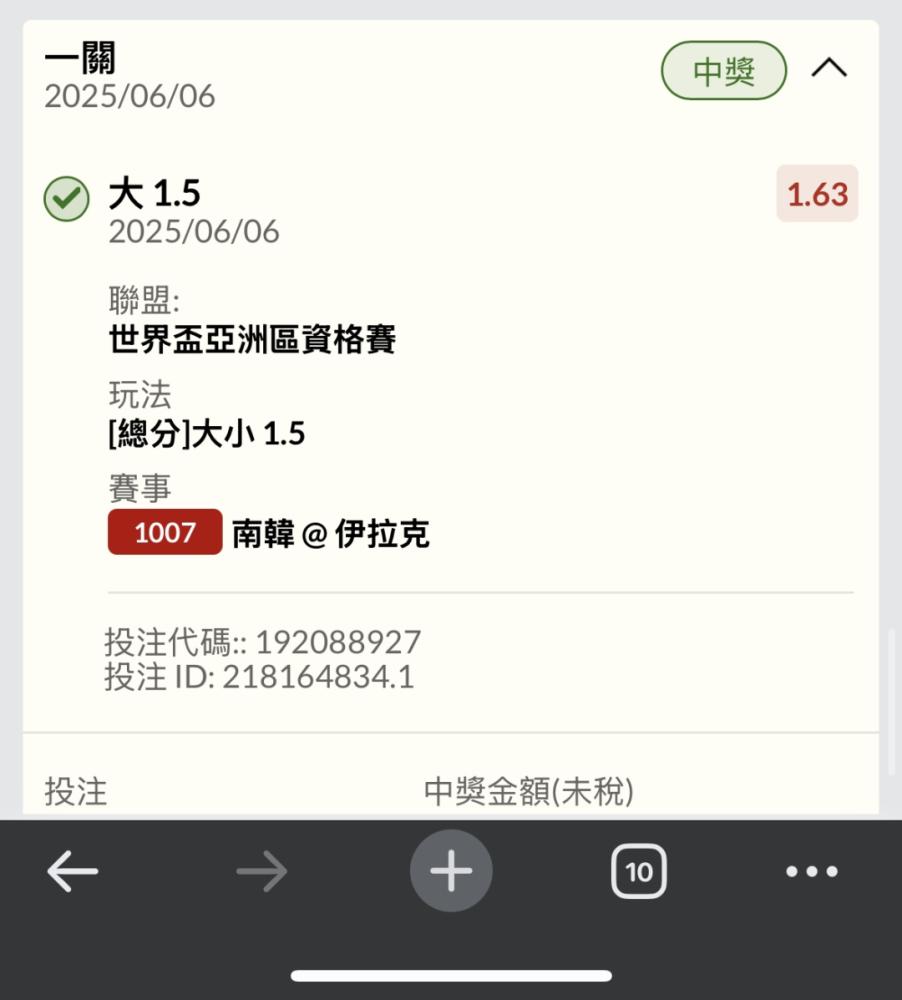Open a new browser tab
This screenshot has height=1000, width=902.
coord(451,872)
